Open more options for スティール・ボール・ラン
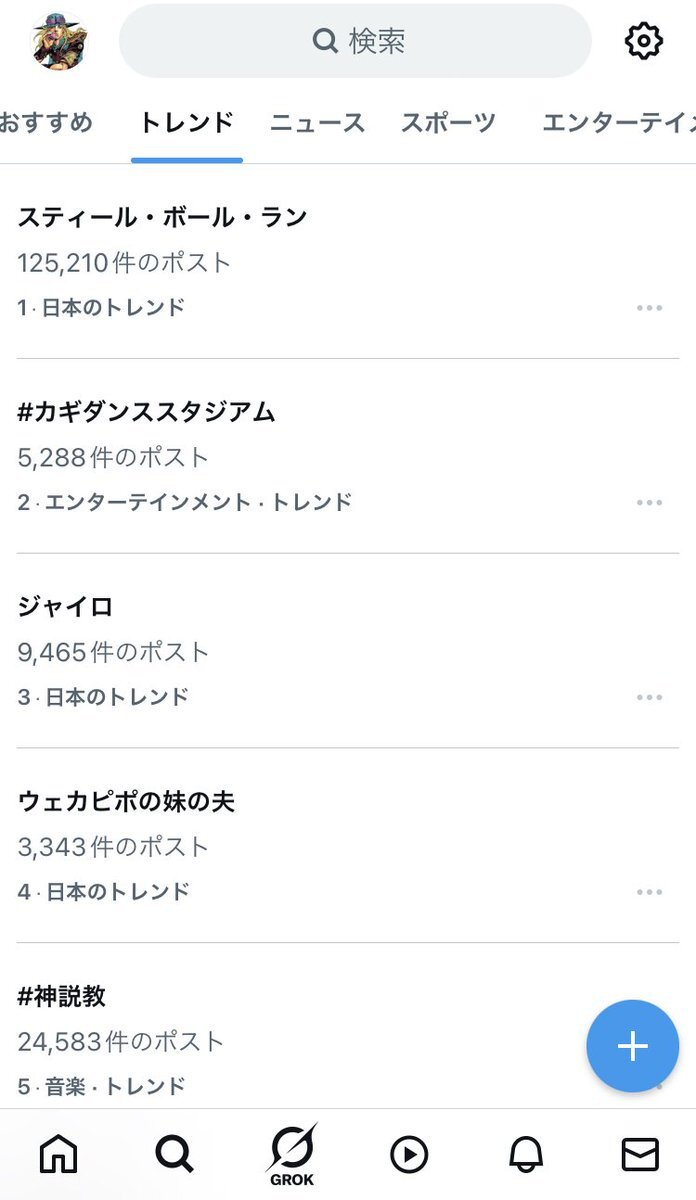696x1200 pixels. tap(649, 308)
